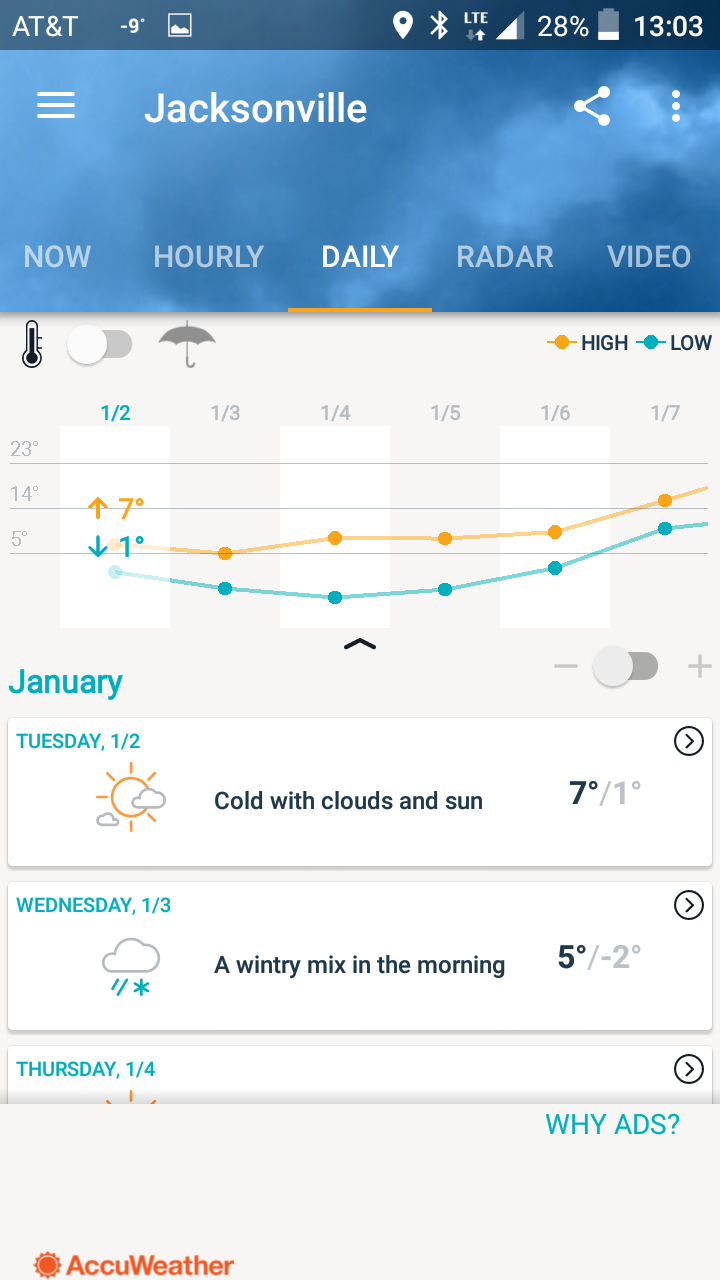Share the Jacksonville forecast
720x1280 pixels.
click(592, 107)
